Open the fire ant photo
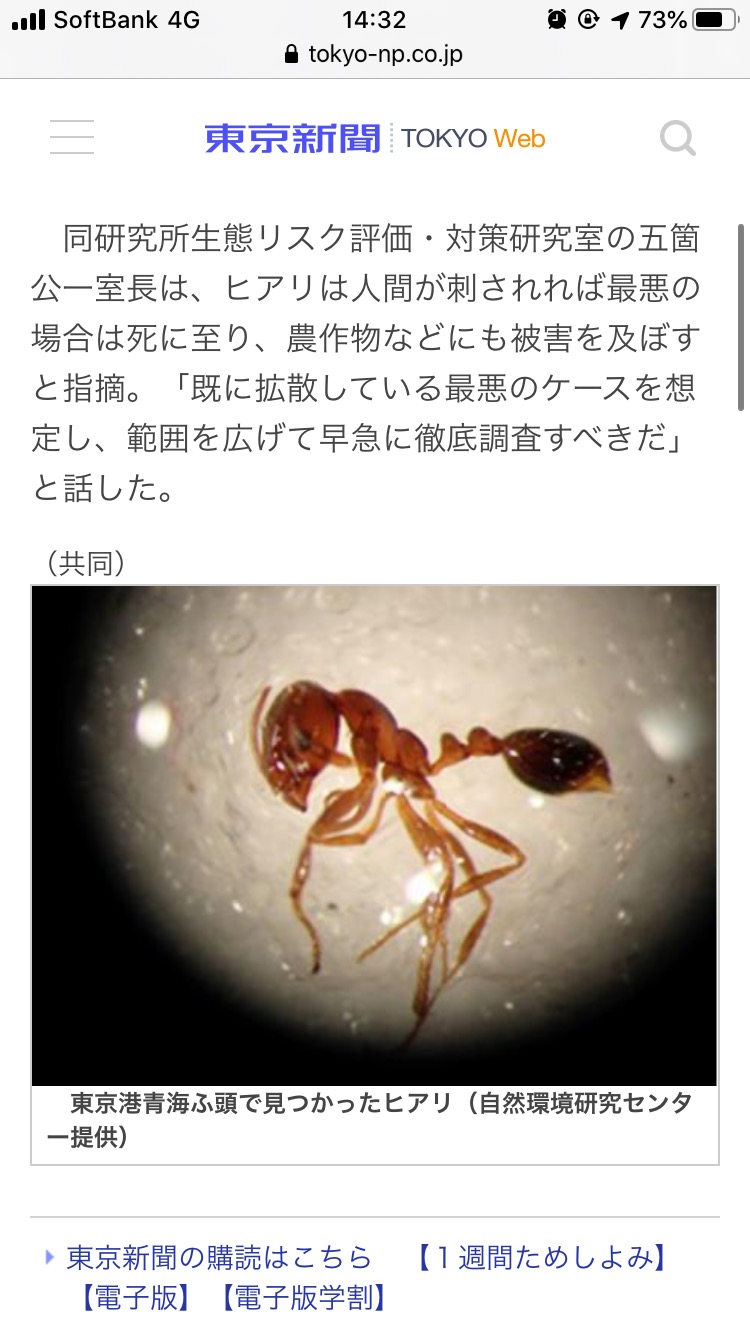Image resolution: width=750 pixels, height=1334 pixels. [x=374, y=835]
